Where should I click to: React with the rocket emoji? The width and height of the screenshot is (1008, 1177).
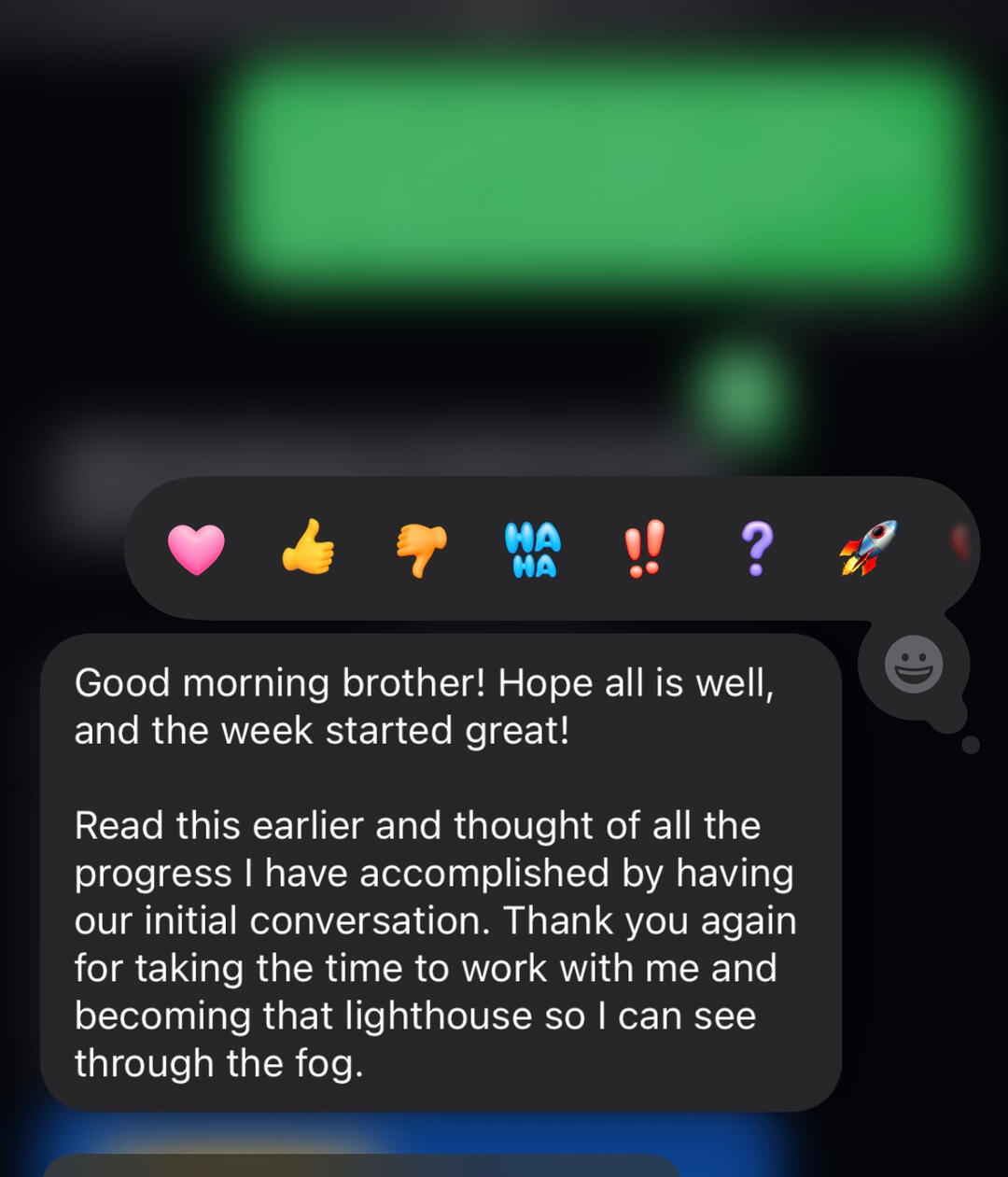(x=868, y=548)
